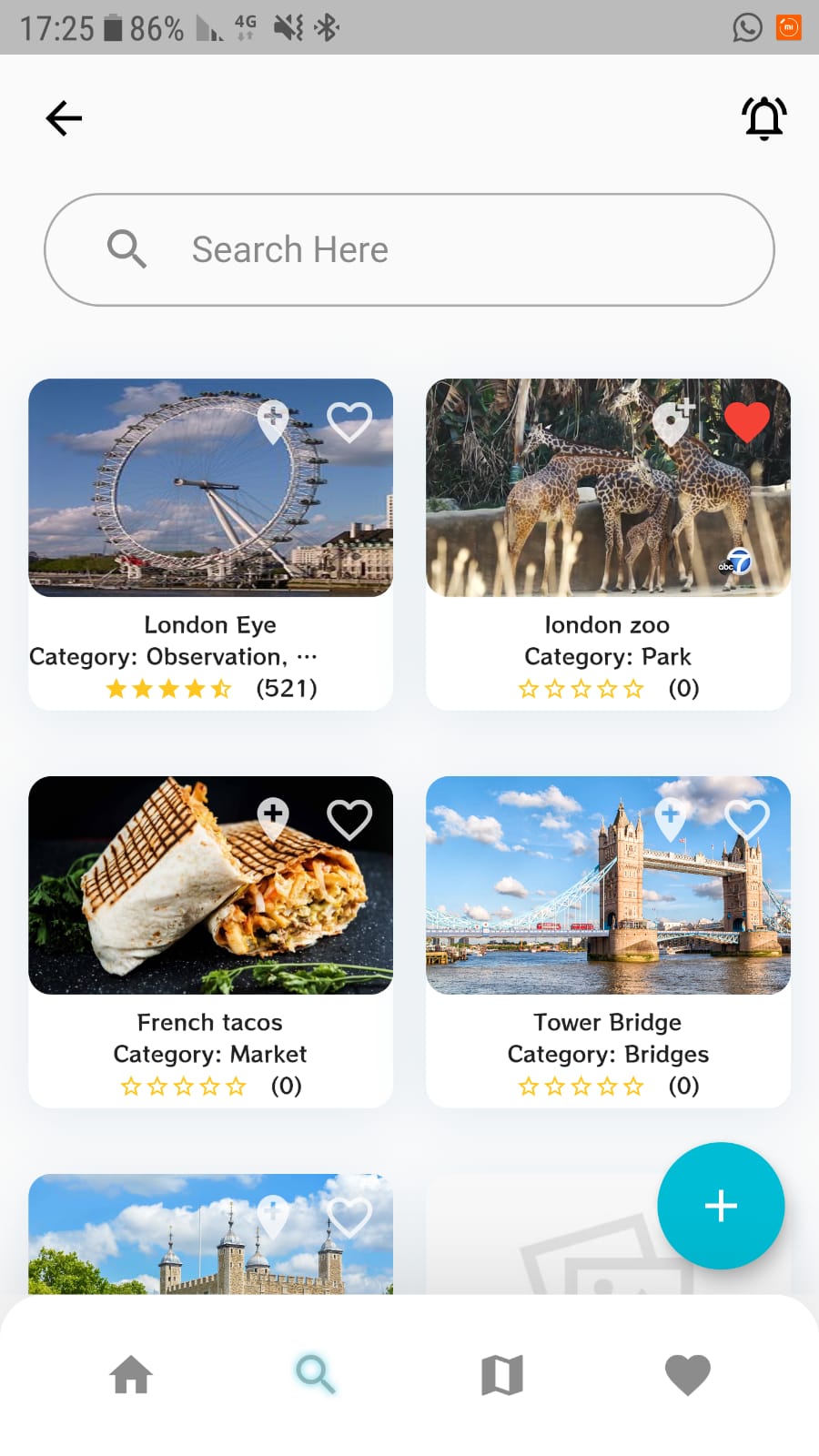
Task: Tap the floating plus button
Action: coord(721,1206)
